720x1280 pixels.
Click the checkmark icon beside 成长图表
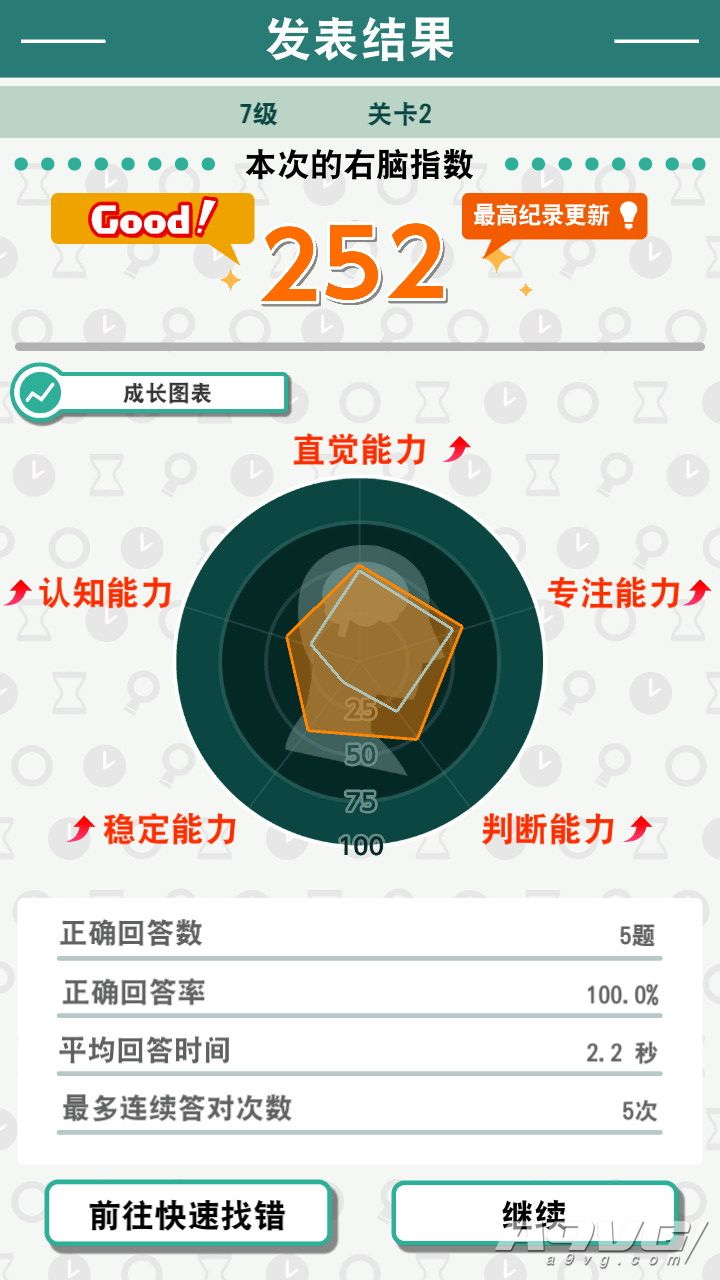coord(38,392)
